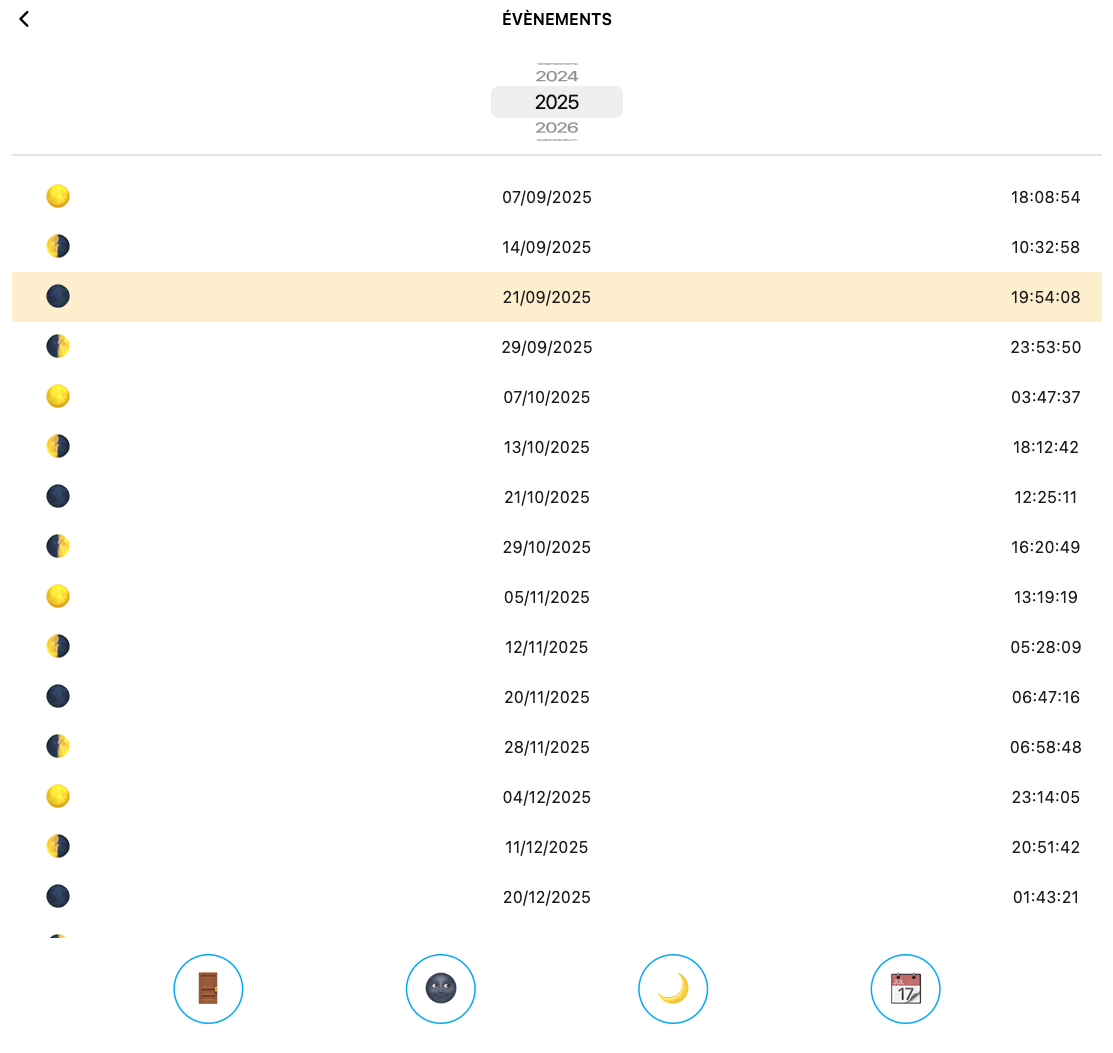Open the 14/09/2025 event row
This screenshot has width=1113, height=1053.
coord(547,247)
